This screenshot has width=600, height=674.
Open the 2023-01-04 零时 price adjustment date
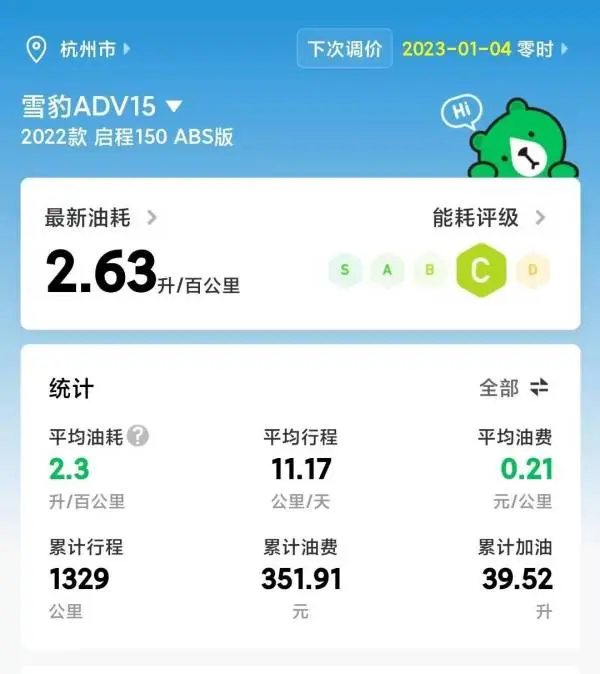[x=484, y=48]
